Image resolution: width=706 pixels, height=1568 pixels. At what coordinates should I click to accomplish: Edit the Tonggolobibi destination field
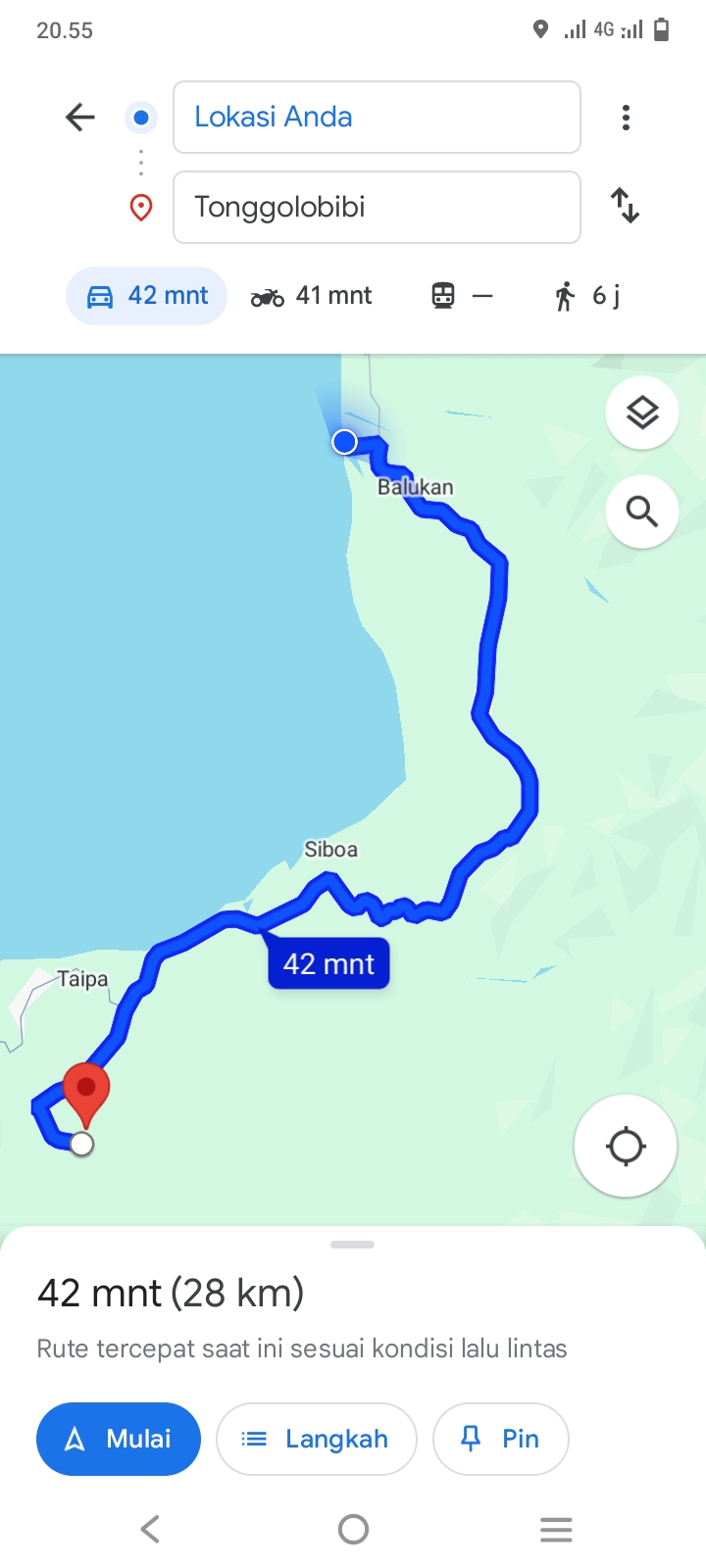point(377,207)
